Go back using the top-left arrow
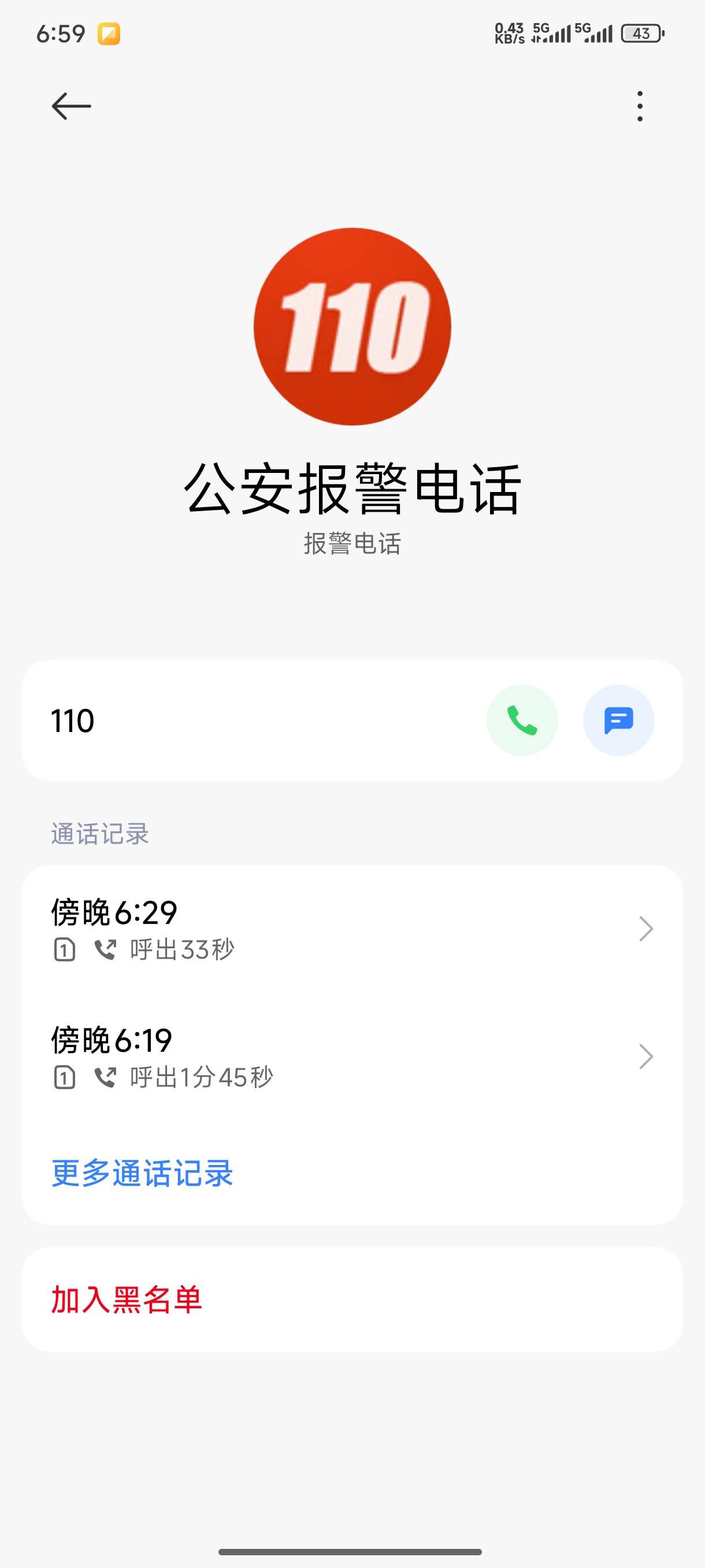The width and height of the screenshot is (705, 1568). tap(71, 106)
